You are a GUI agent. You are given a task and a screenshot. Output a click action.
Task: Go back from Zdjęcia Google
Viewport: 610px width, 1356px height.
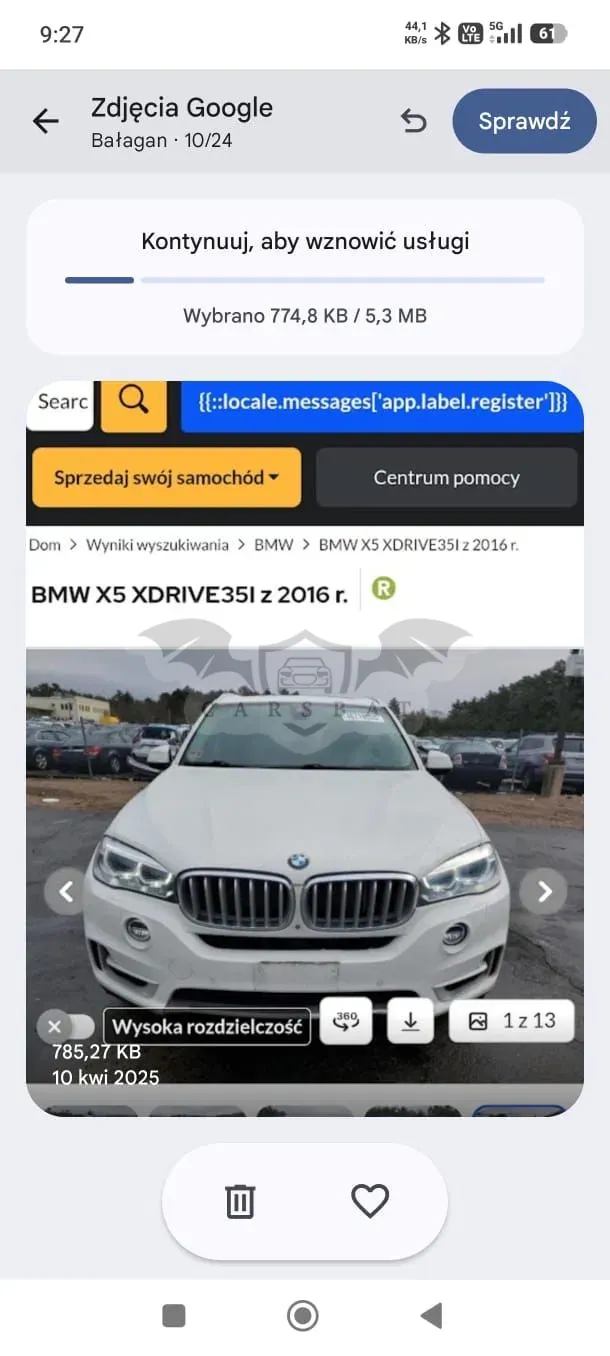click(46, 121)
